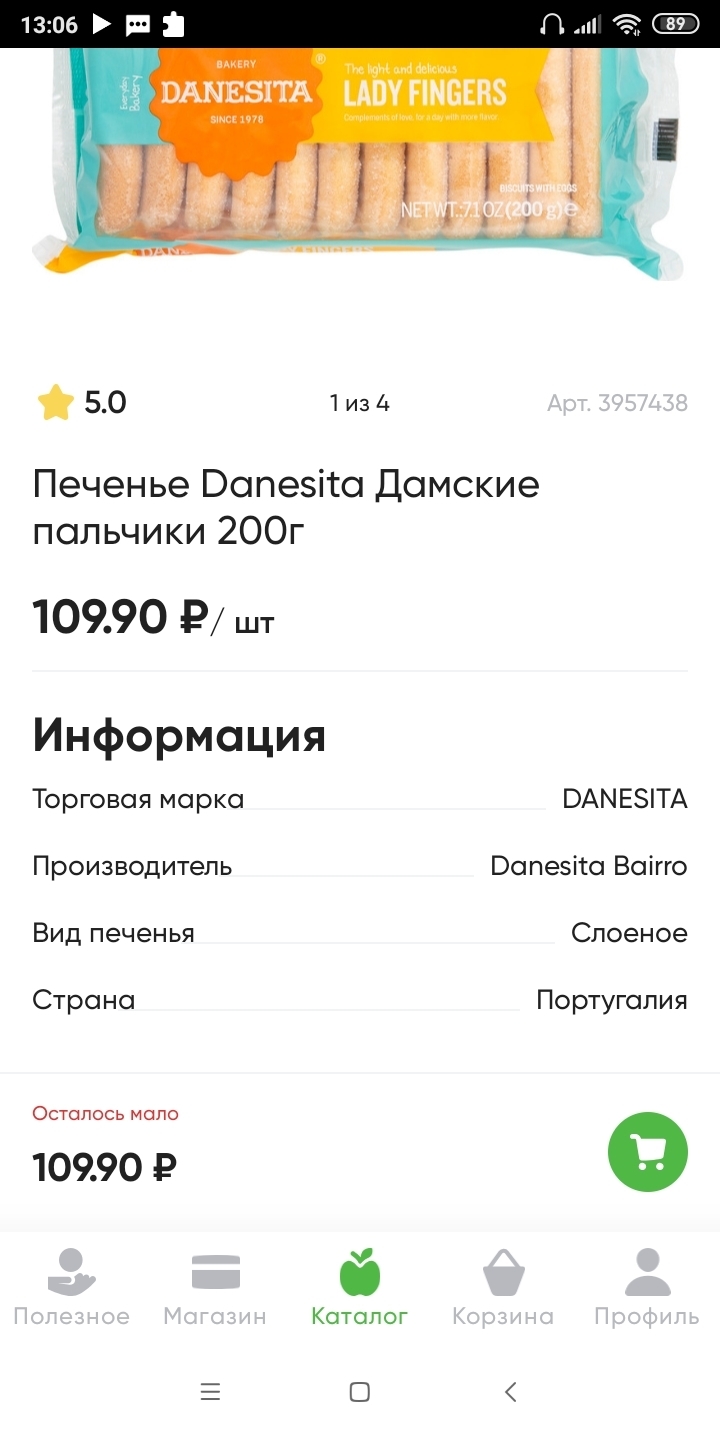Viewport: 720px width, 1440px height.
Task: Go to the Каталог tab
Action: (x=359, y=1288)
